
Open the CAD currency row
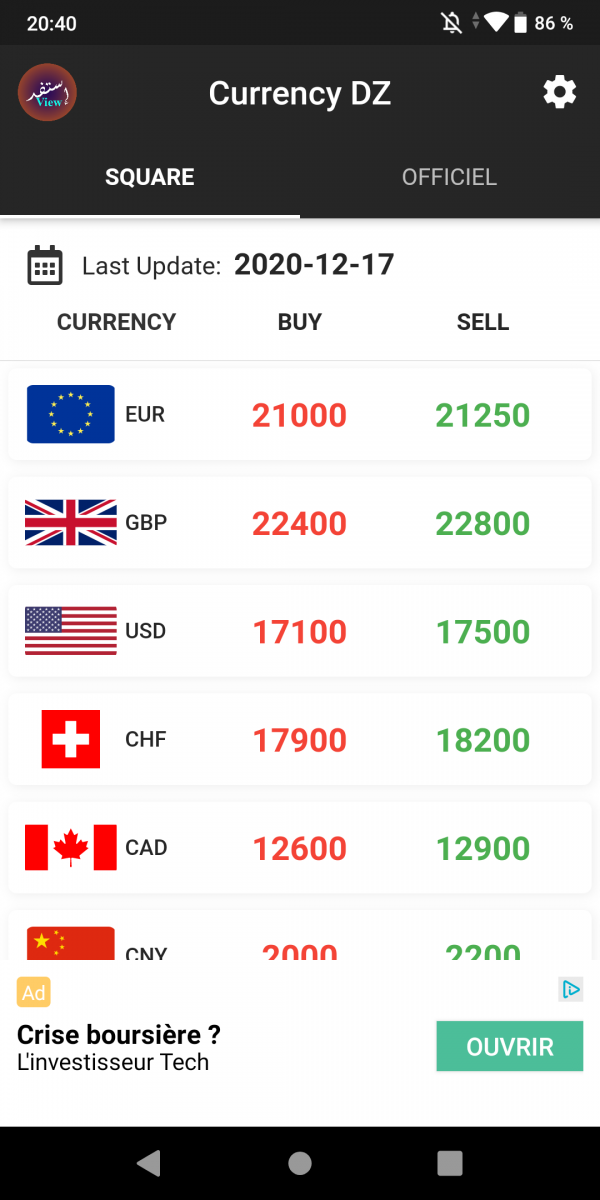pos(300,847)
